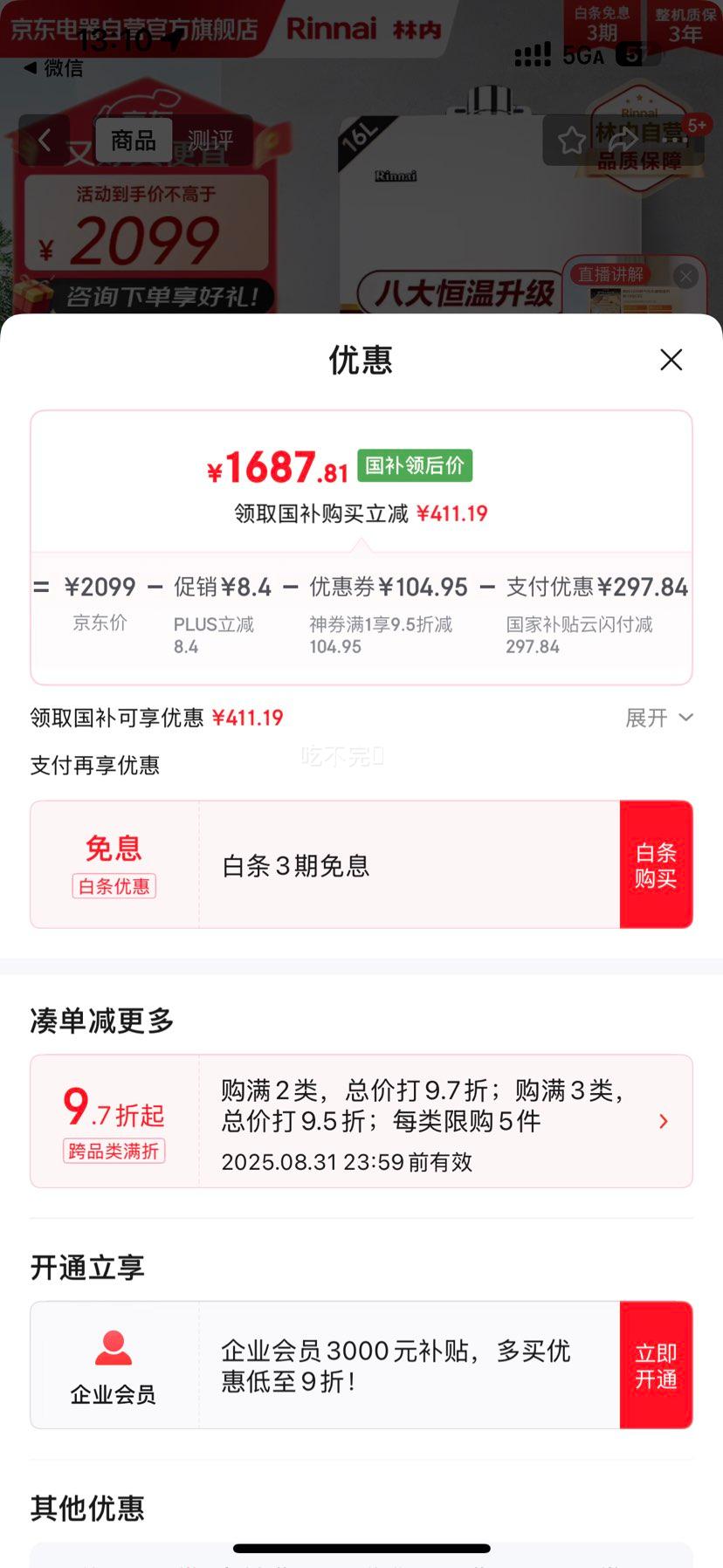Image resolution: width=723 pixels, height=1568 pixels.
Task: Tap the 国补领后价 green label
Action: (416, 466)
